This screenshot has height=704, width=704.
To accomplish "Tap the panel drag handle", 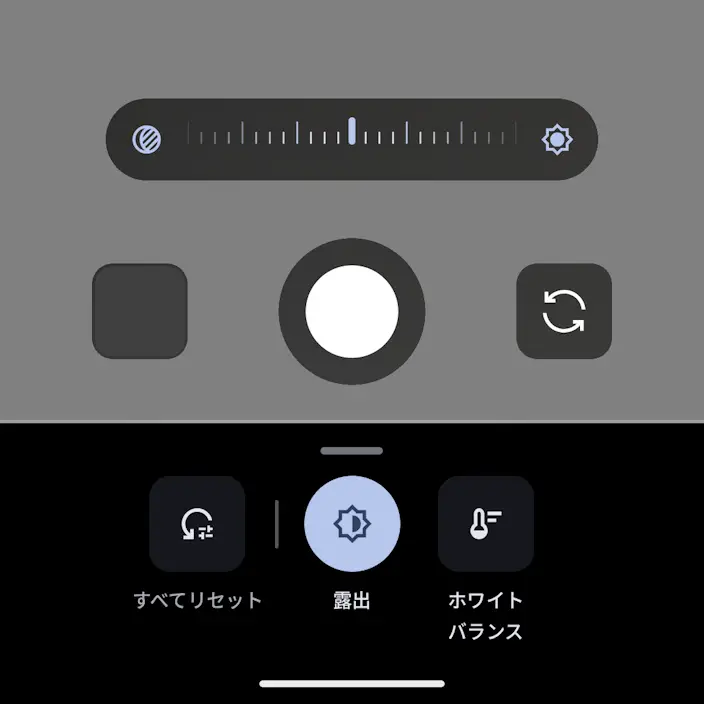I will (x=352, y=451).
